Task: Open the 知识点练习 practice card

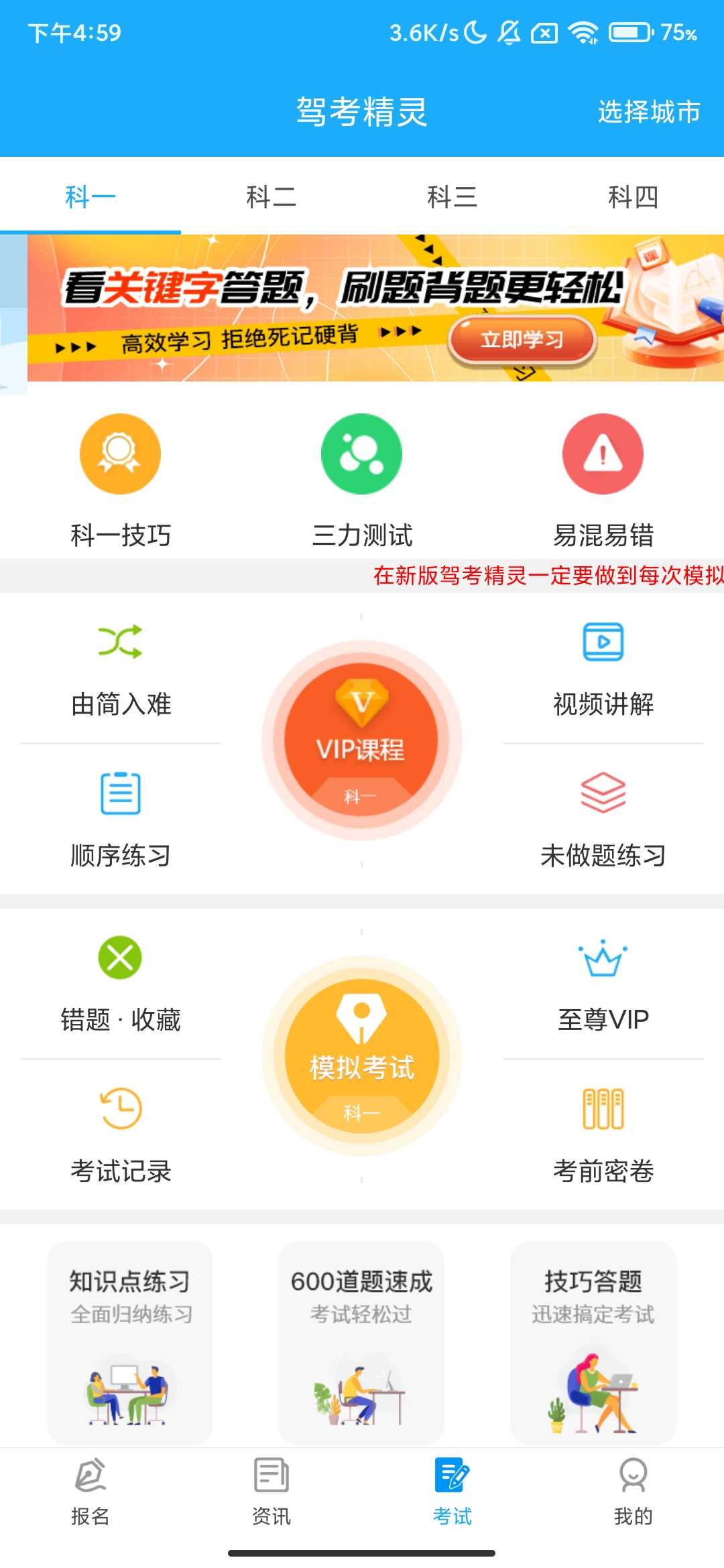Action: [x=129, y=1340]
